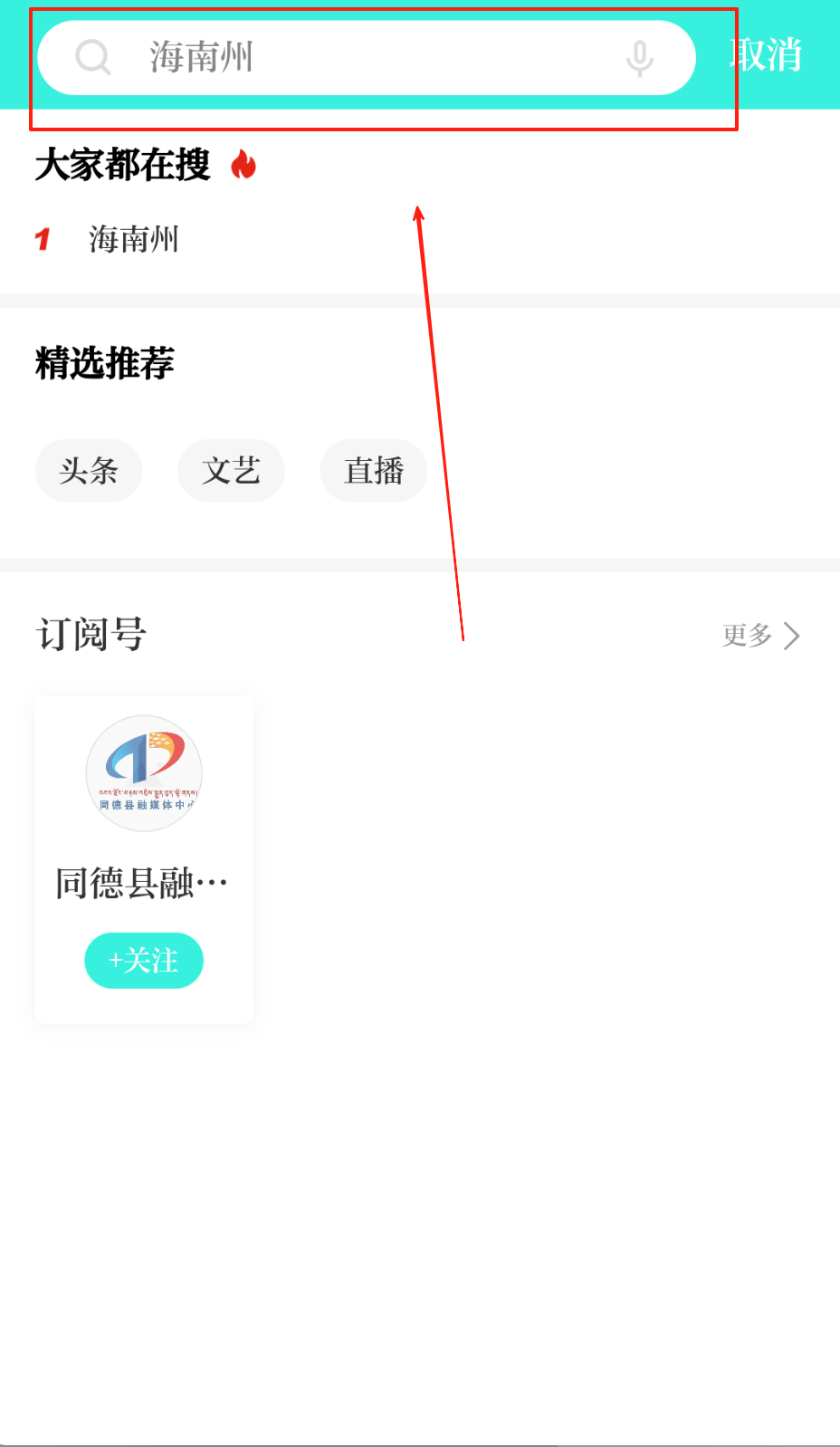Image resolution: width=840 pixels, height=1447 pixels.
Task: Choose the 直播 recommendation chip
Action: point(374,471)
